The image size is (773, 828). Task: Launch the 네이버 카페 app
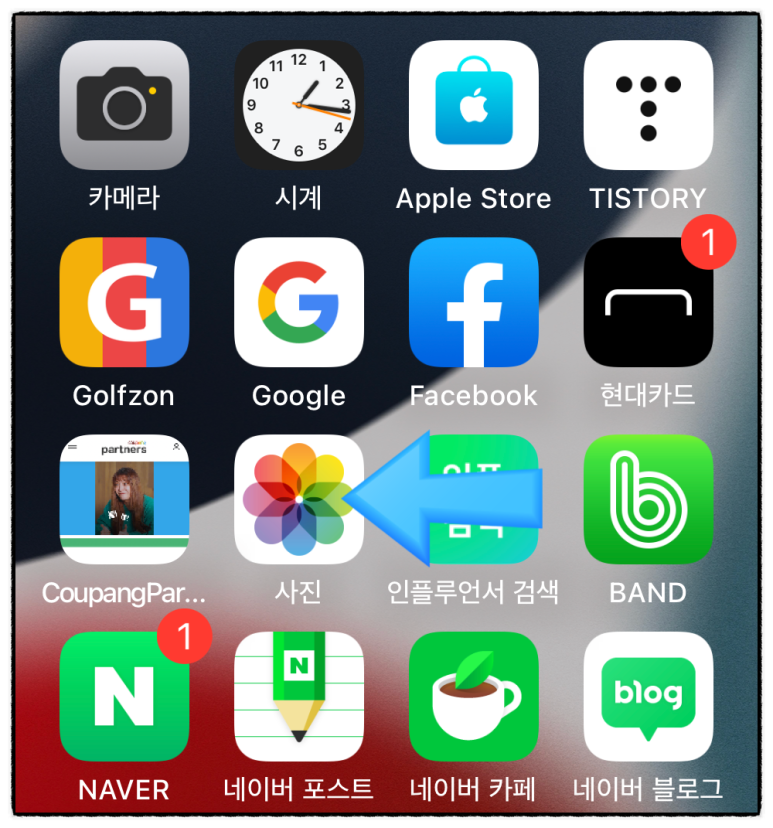tap(473, 696)
